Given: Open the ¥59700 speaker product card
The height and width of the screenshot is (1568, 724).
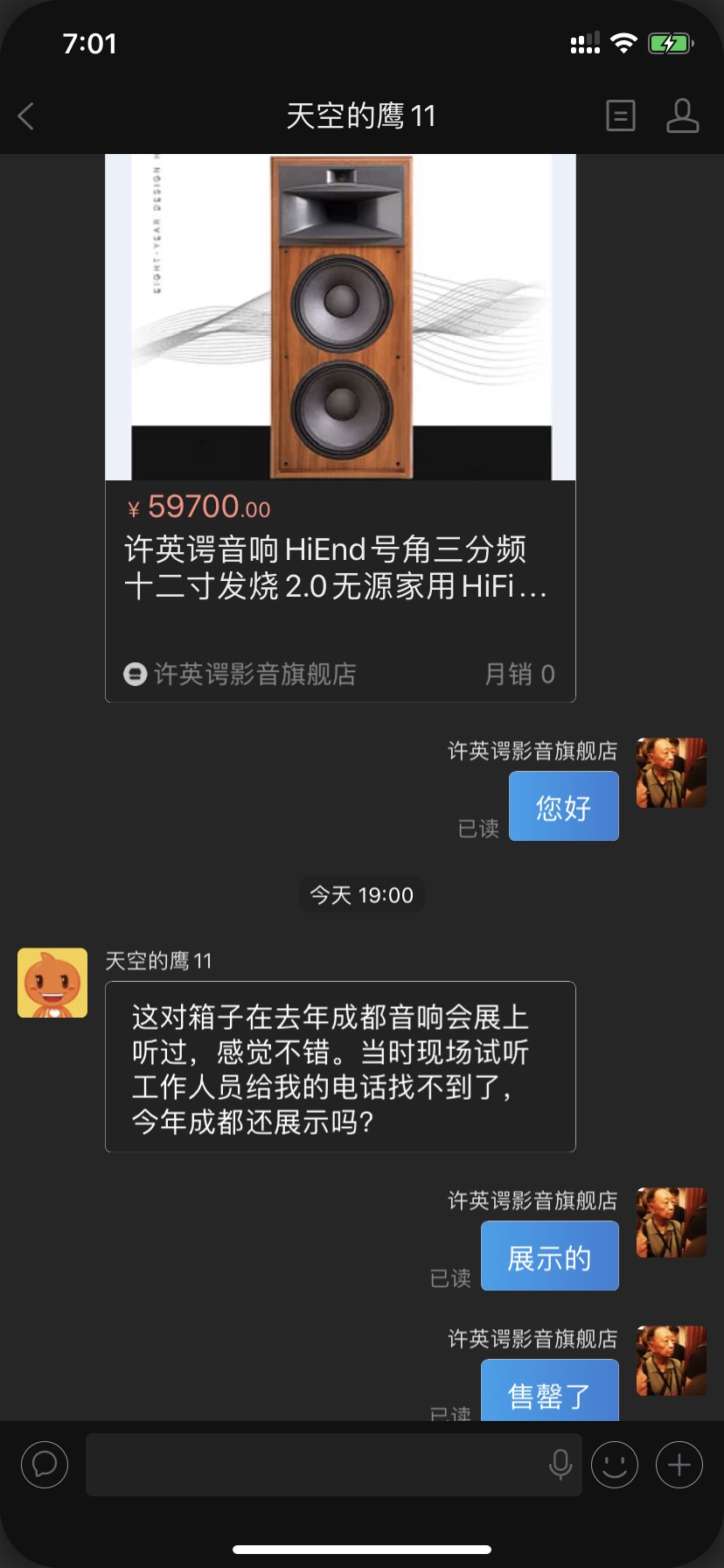Looking at the screenshot, I should 340,428.
